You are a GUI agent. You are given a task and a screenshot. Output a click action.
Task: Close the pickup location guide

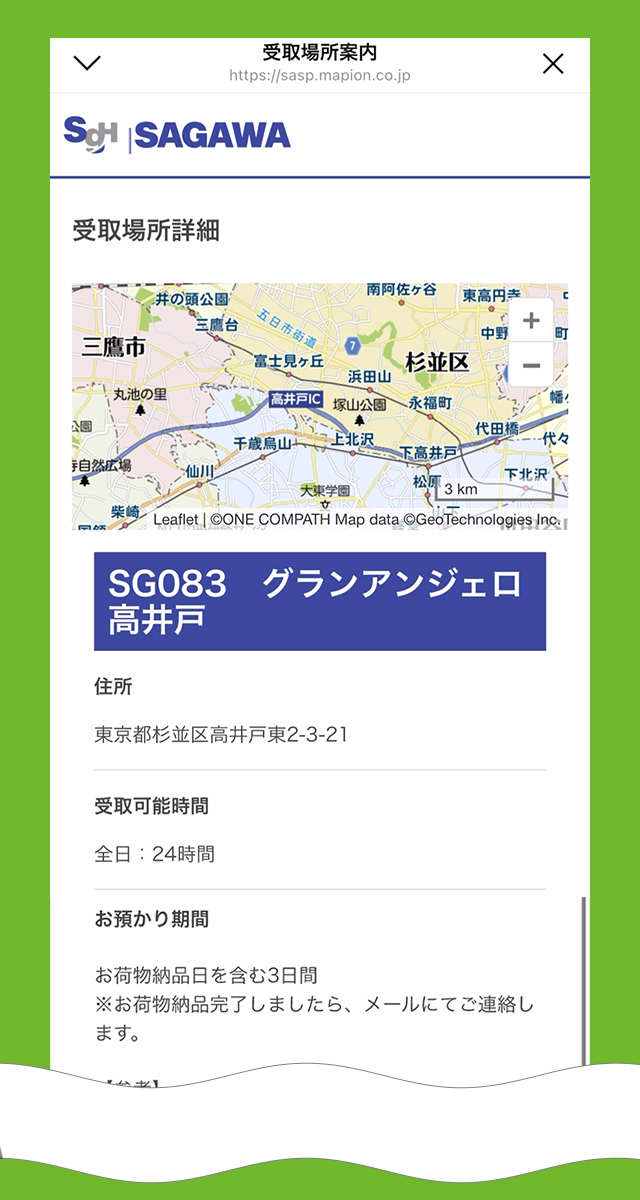(x=553, y=64)
